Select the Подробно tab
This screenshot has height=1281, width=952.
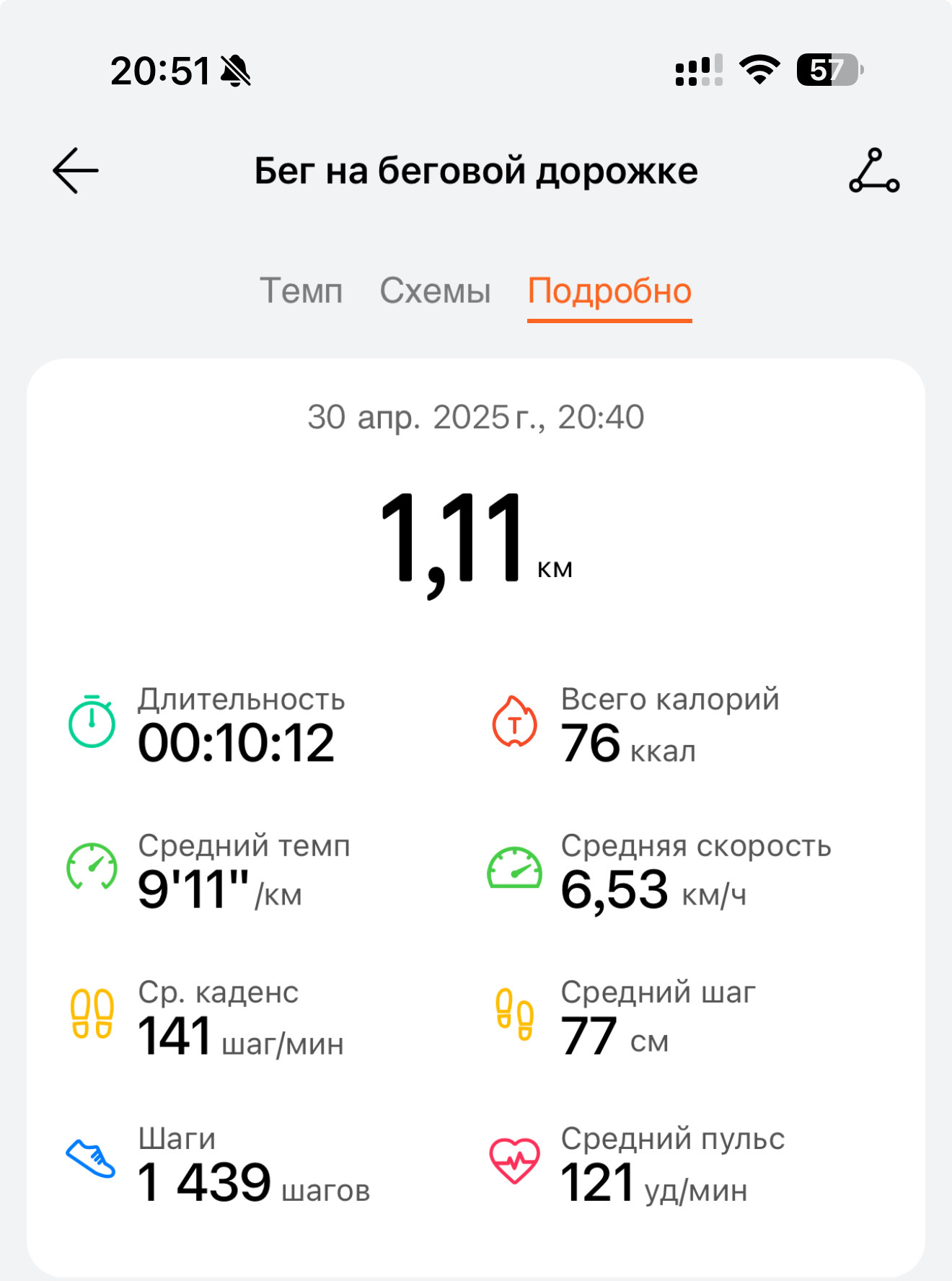pos(609,291)
